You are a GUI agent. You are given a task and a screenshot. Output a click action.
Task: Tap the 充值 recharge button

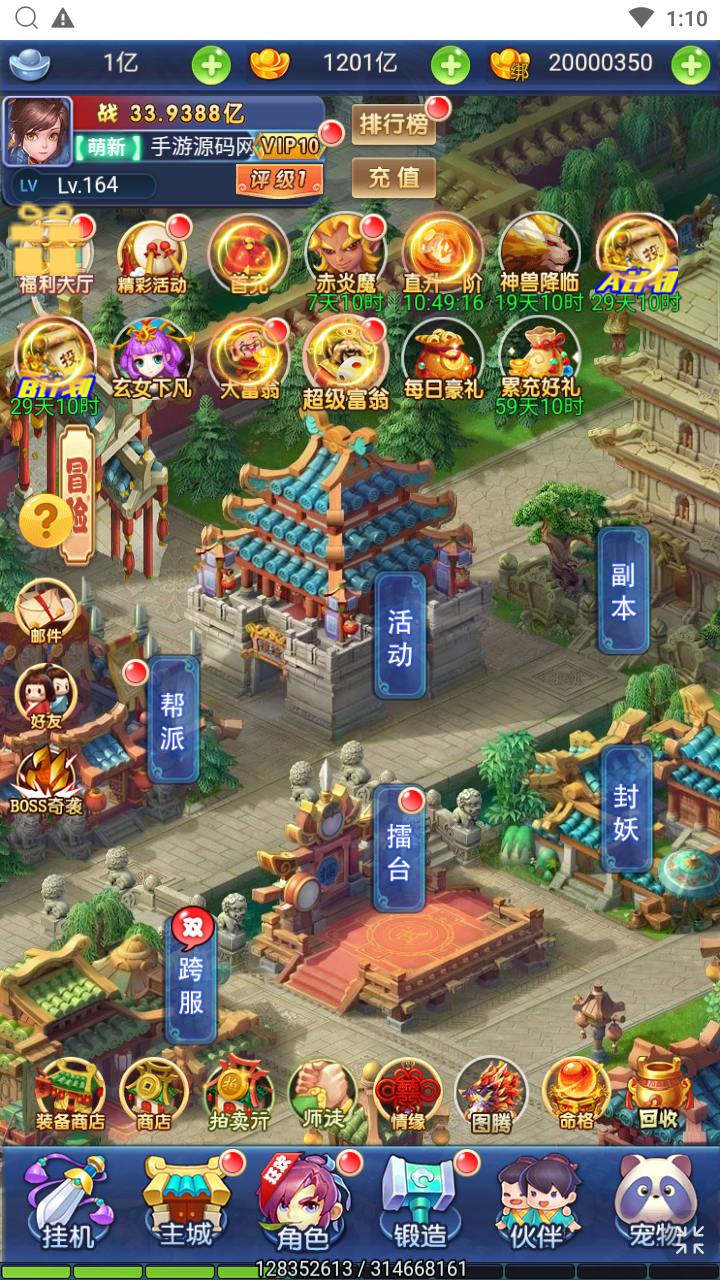393,178
